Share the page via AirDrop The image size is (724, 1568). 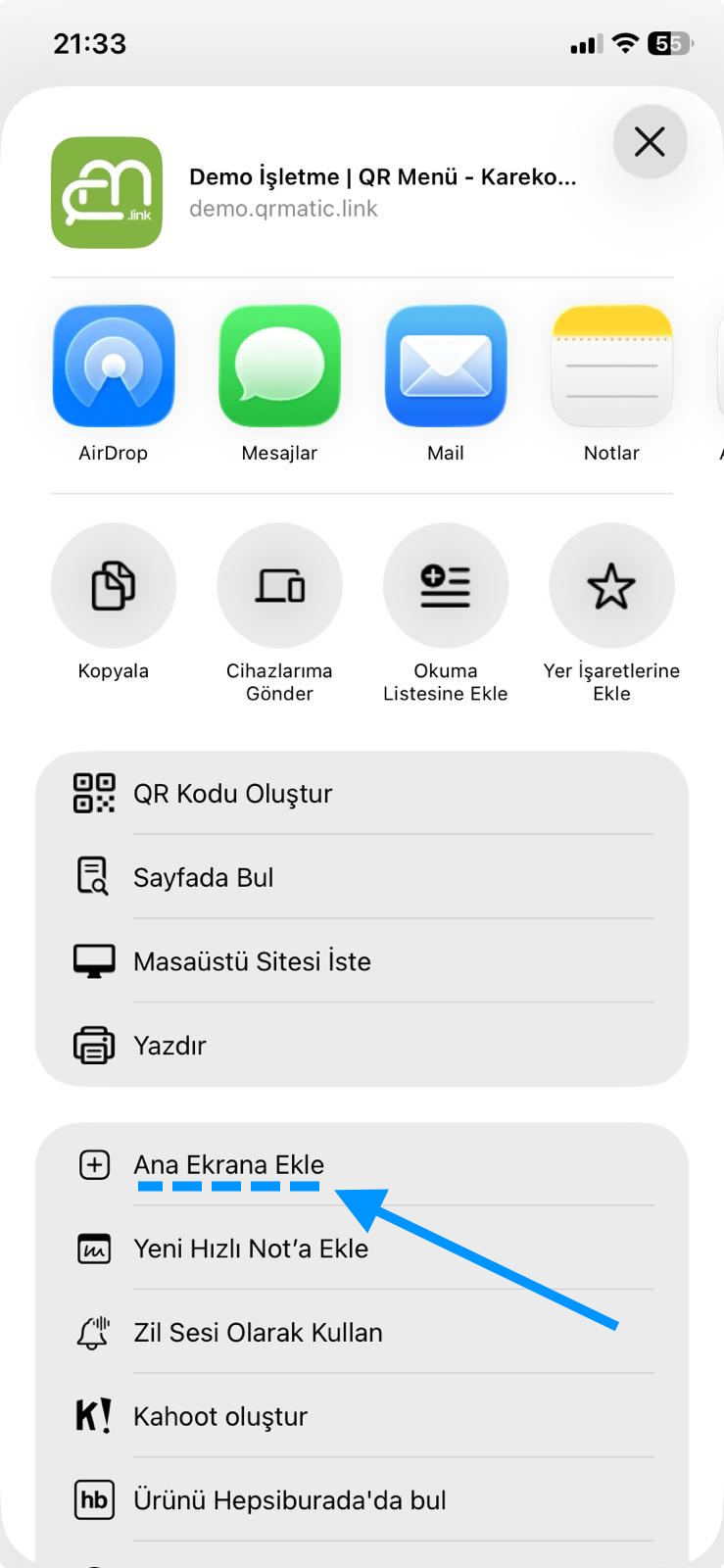tap(114, 367)
